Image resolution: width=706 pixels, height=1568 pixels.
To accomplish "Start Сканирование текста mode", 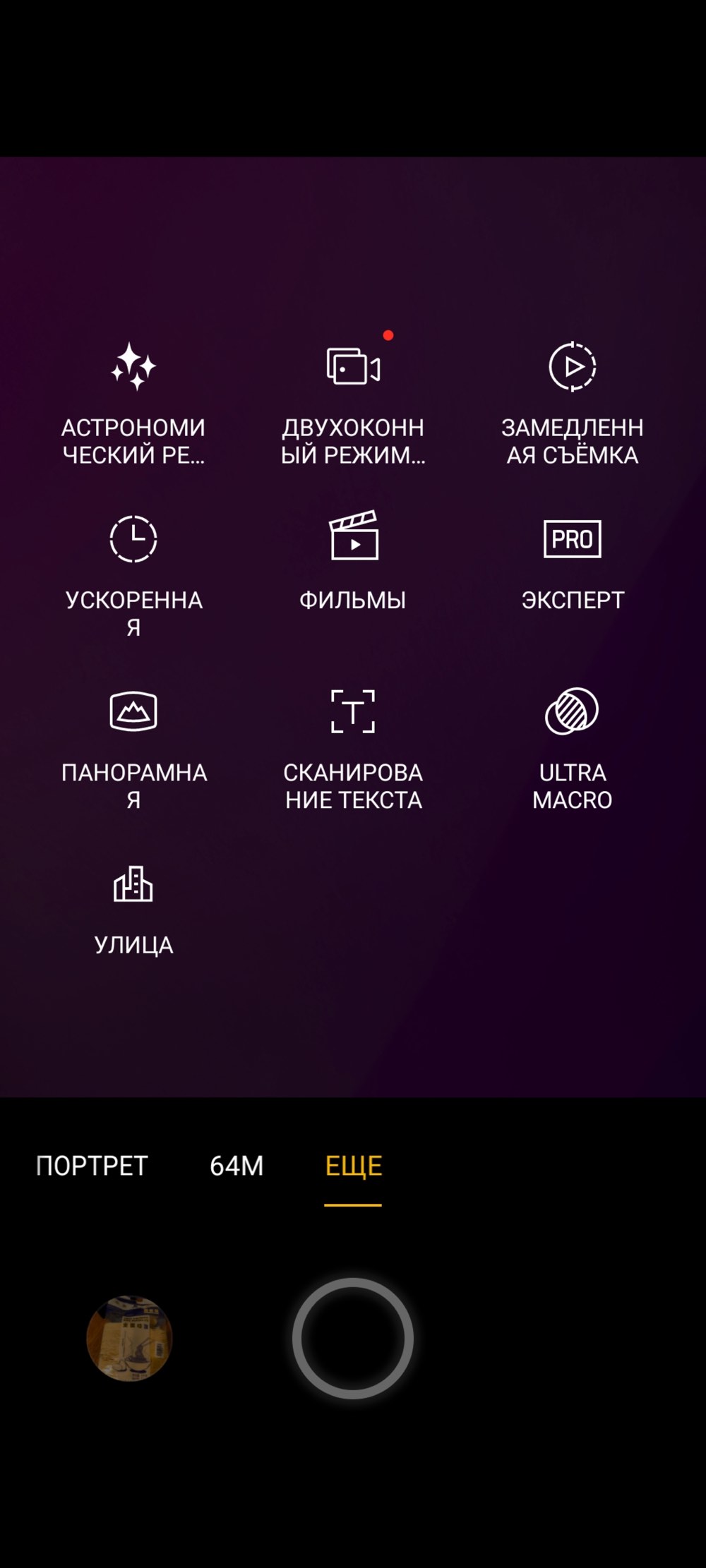I will click(353, 749).
